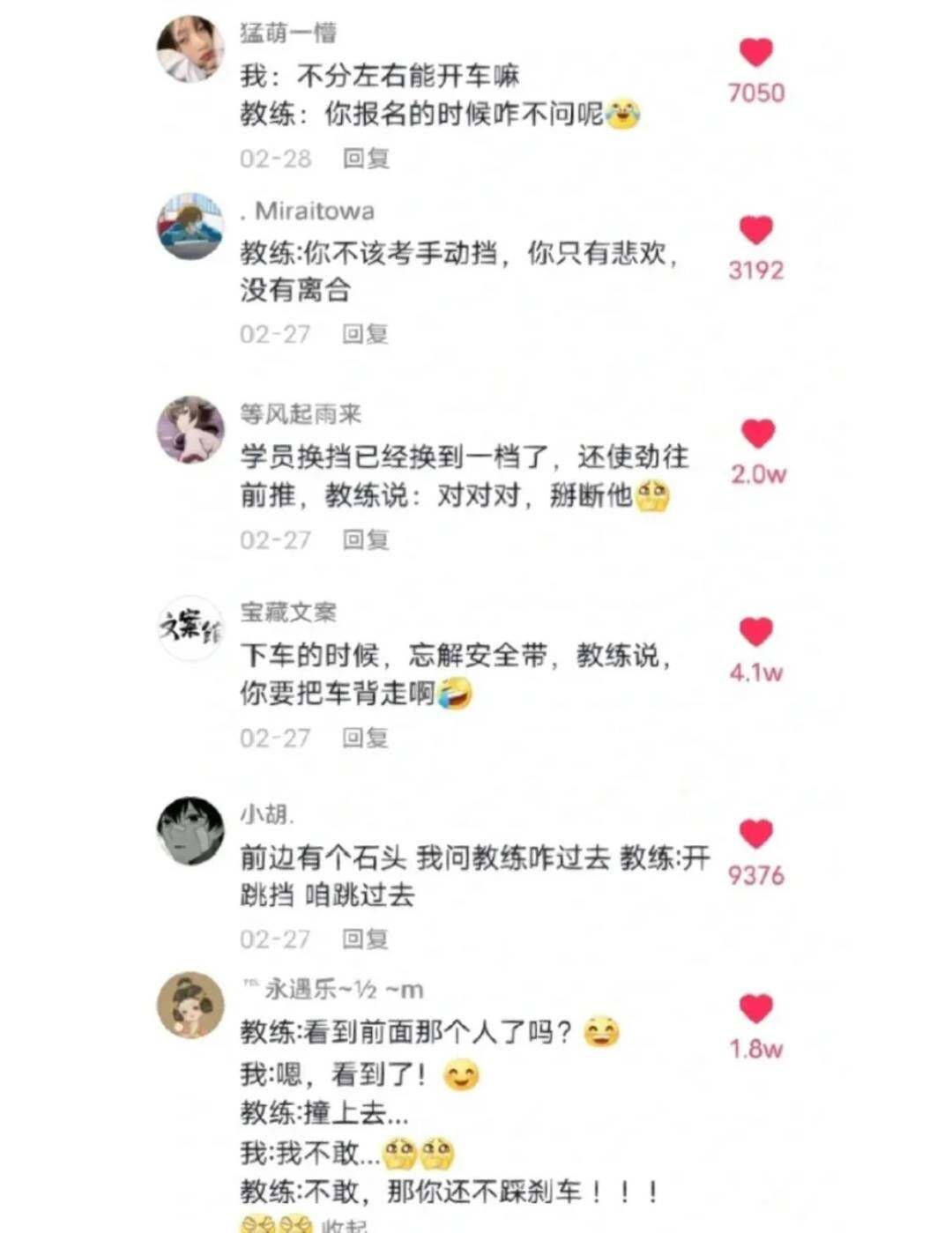Like 等风起雨来's comment
The height and width of the screenshot is (1233, 952).
click(757, 434)
